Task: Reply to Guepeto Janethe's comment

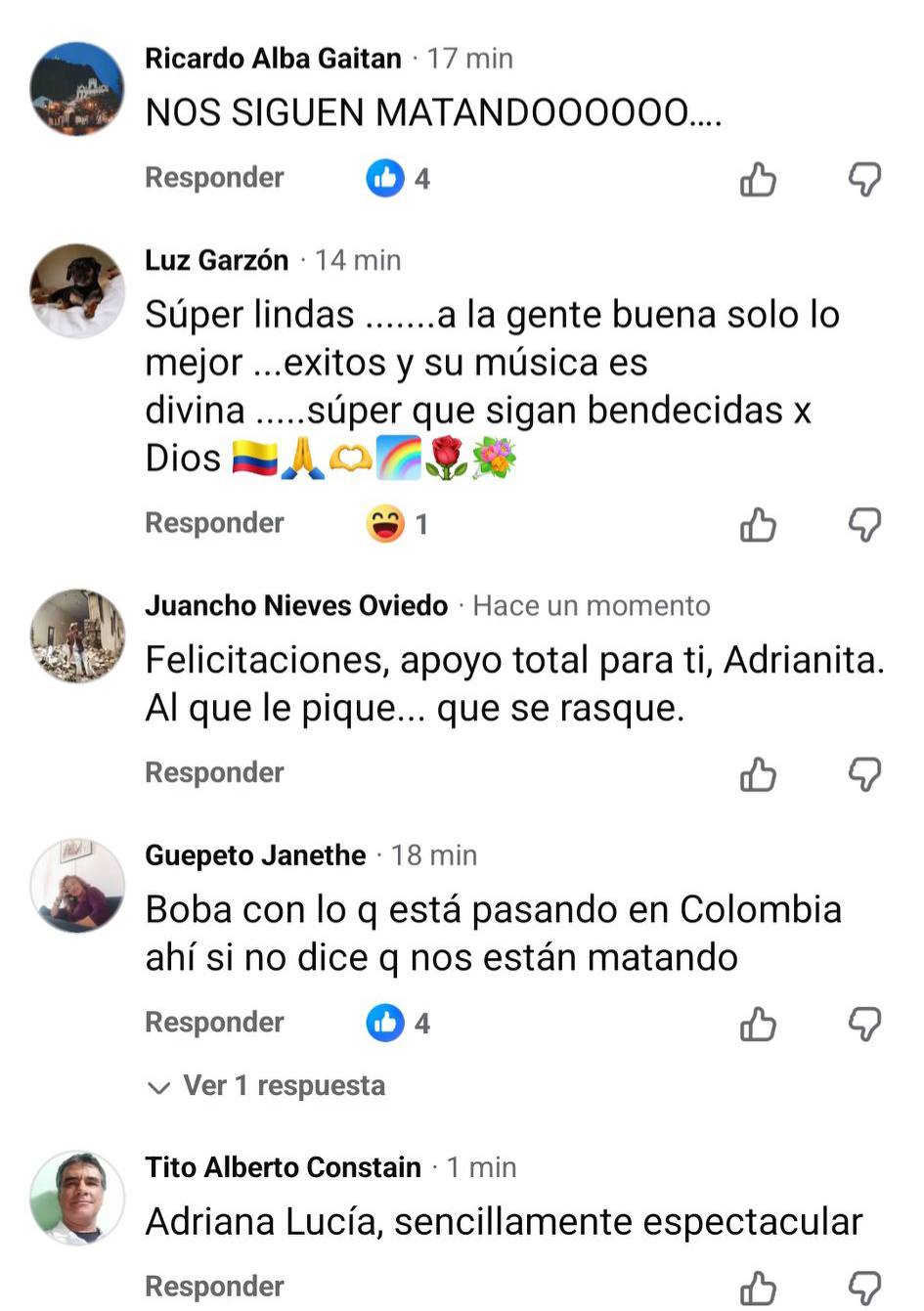Action: click(214, 1022)
